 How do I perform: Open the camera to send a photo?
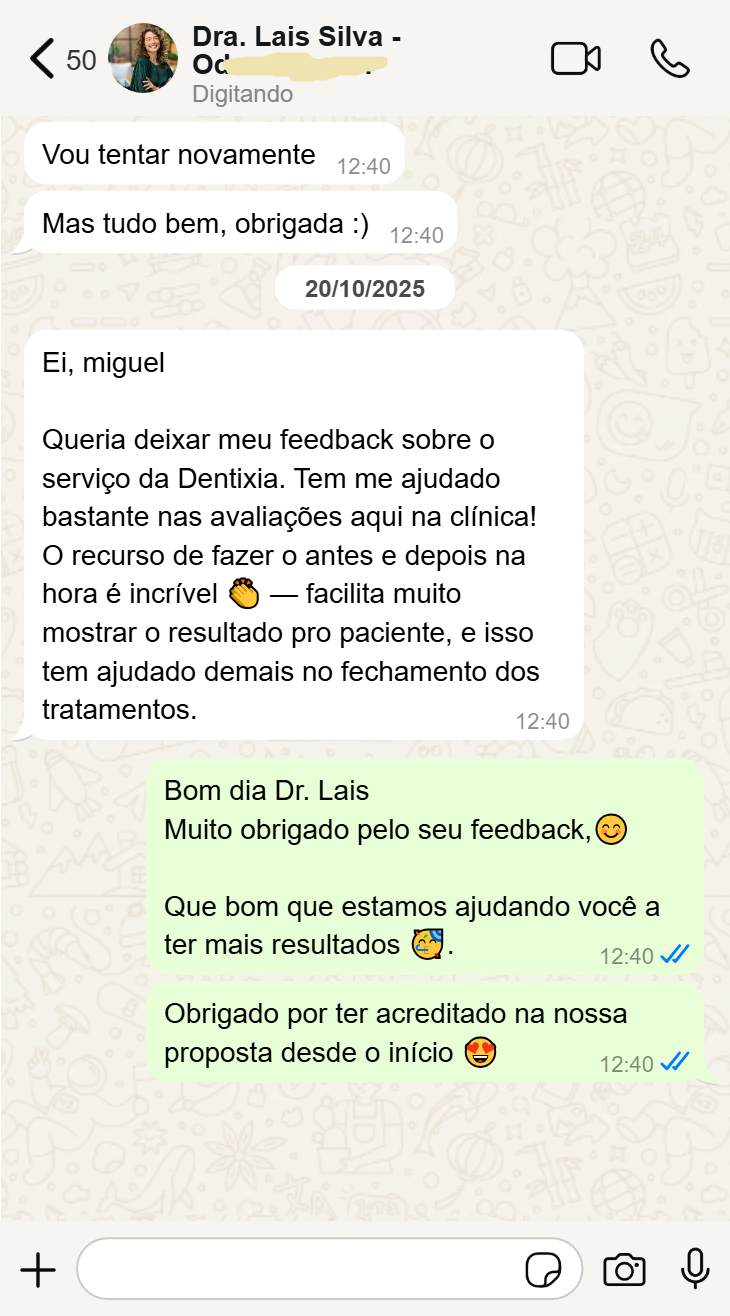coord(624,1270)
